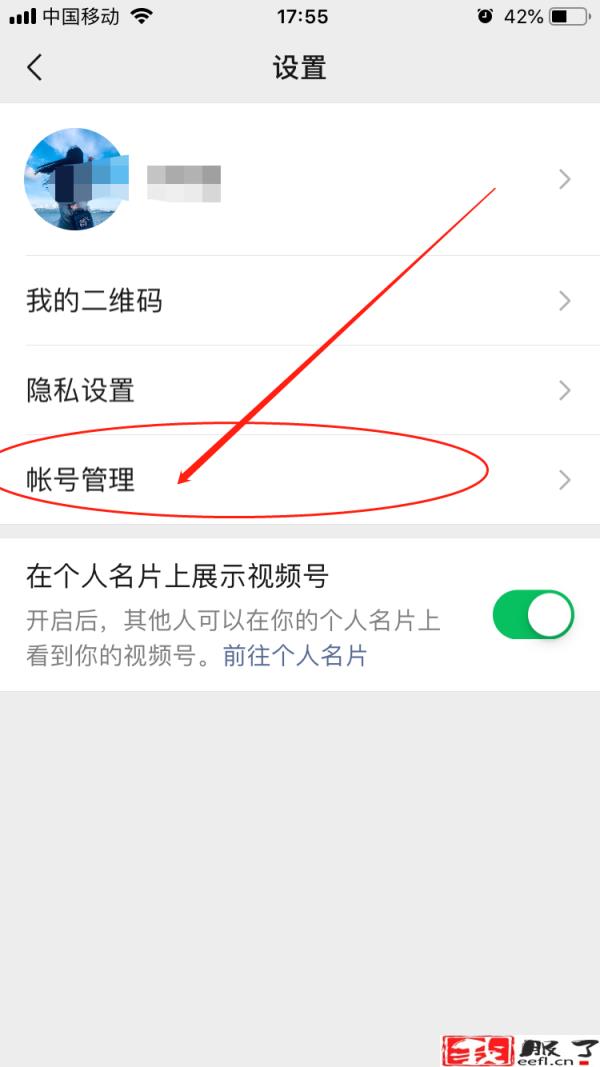Follow the 前往个人名片 link
The image size is (600, 1067).
pyautogui.click(x=295, y=656)
